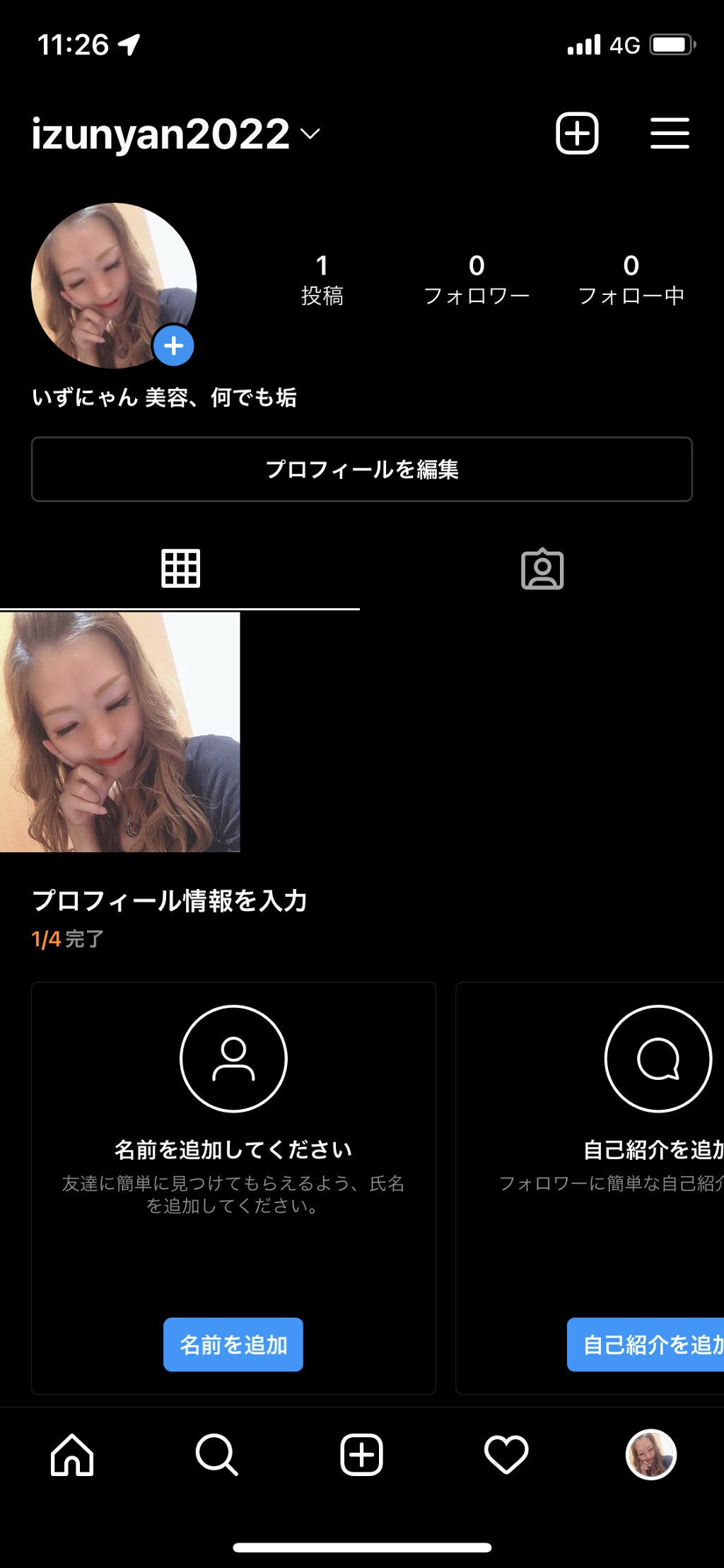
Task: Open the hamburger menu icon
Action: click(x=670, y=134)
